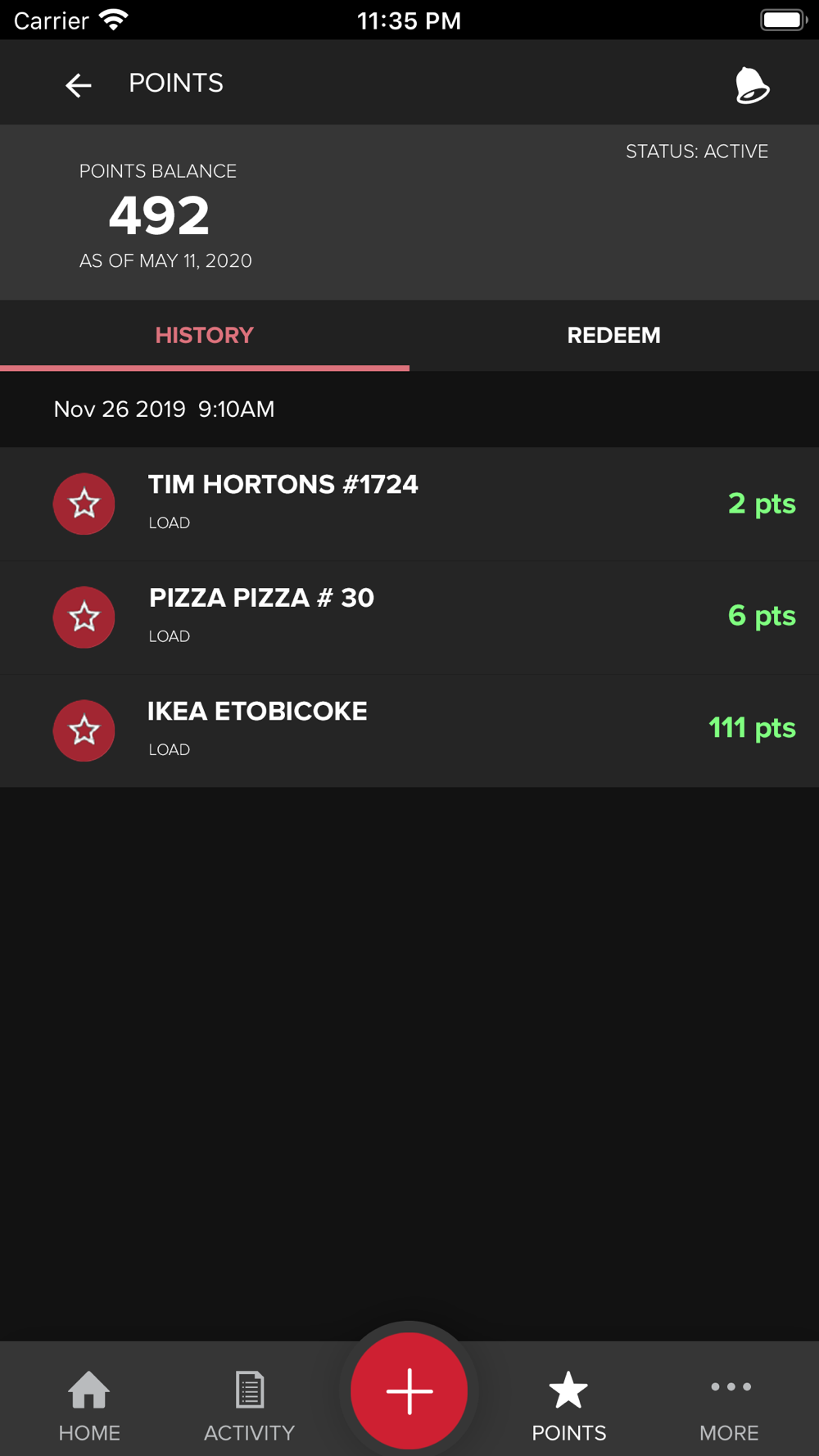
Task: Open the More menu
Action: pos(729,1405)
